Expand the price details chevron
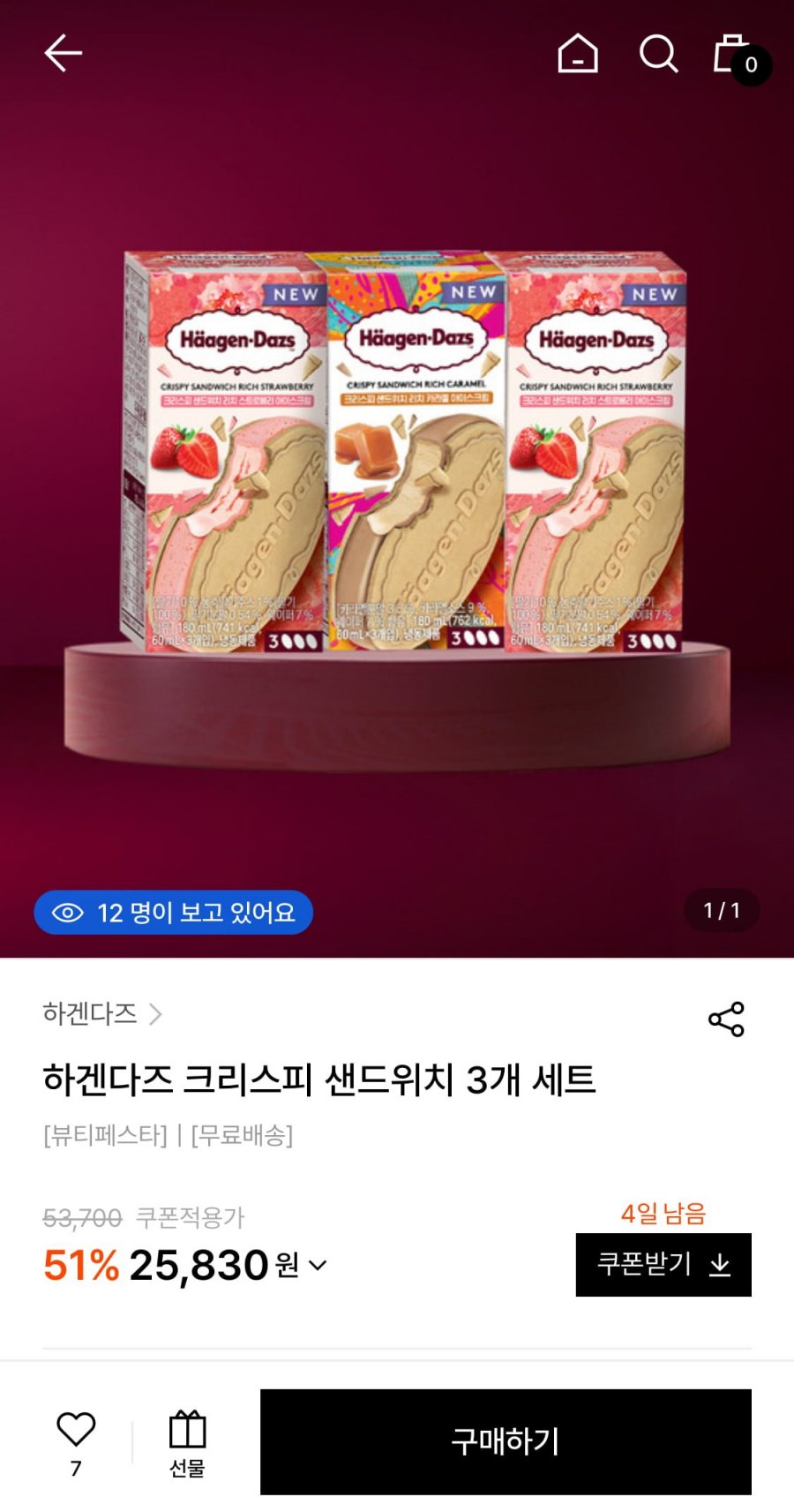 coord(318,1265)
